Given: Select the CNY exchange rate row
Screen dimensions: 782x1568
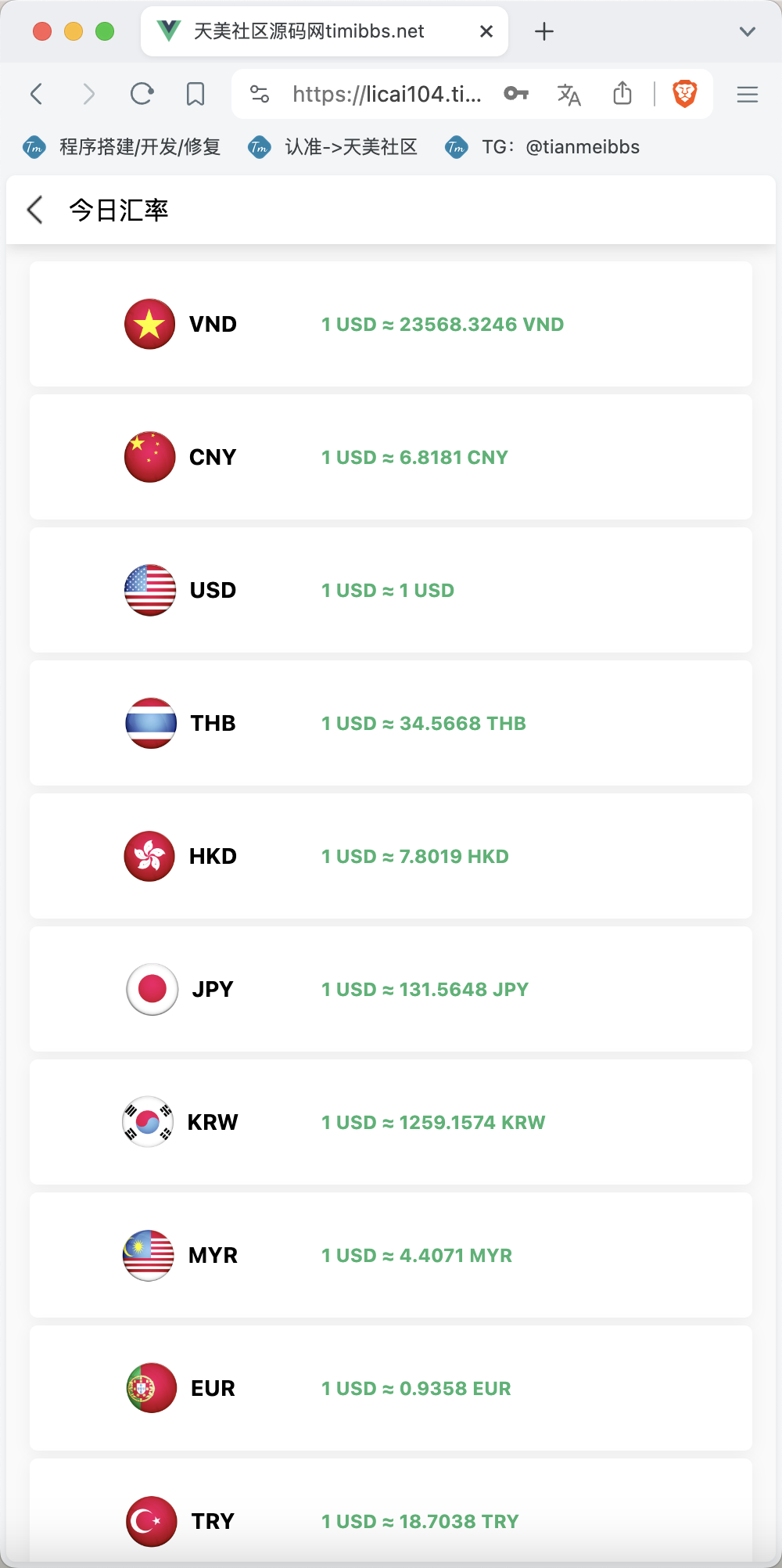Looking at the screenshot, I should tap(391, 457).
